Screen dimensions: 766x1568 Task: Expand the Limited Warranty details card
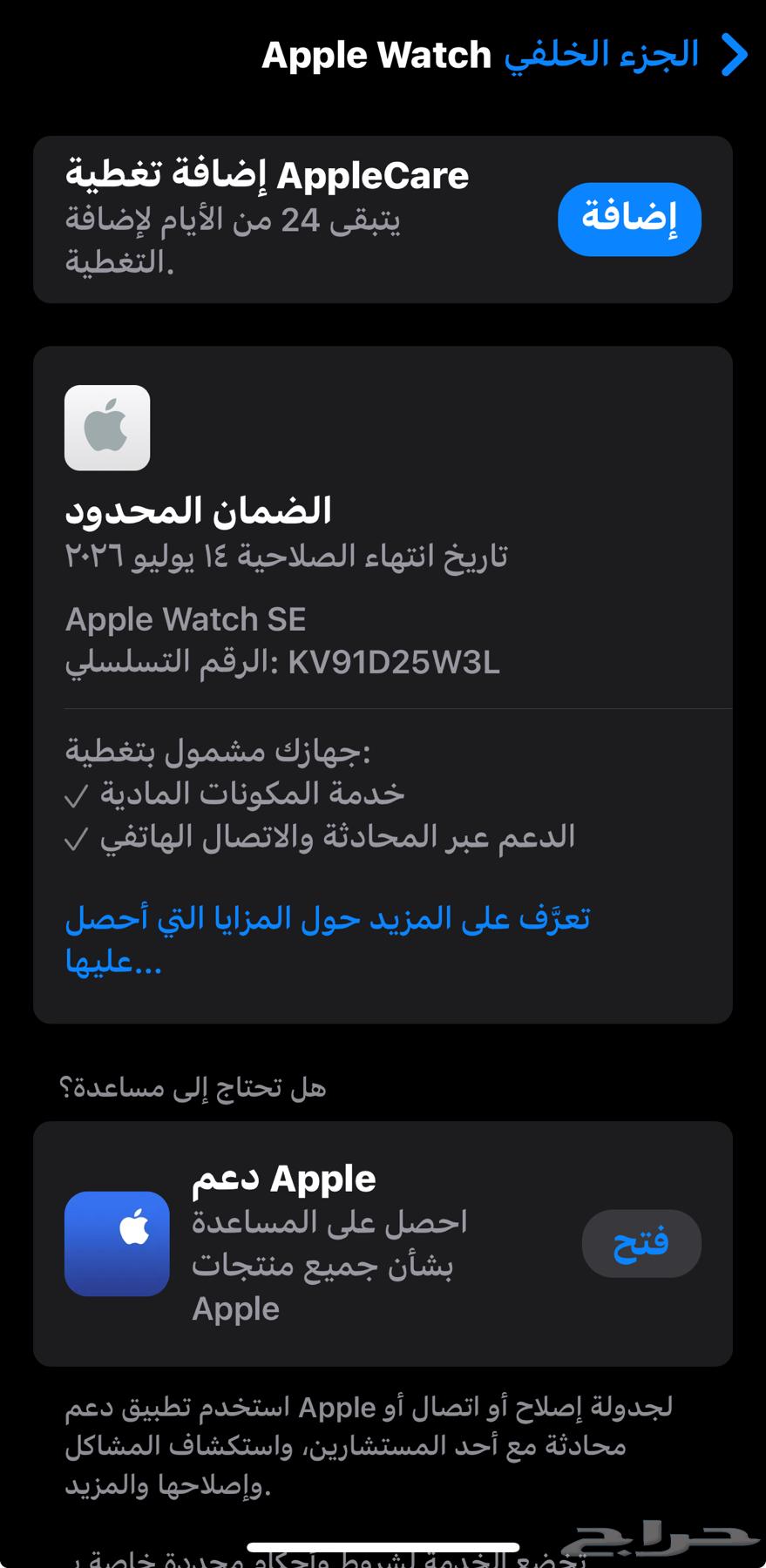click(383, 684)
